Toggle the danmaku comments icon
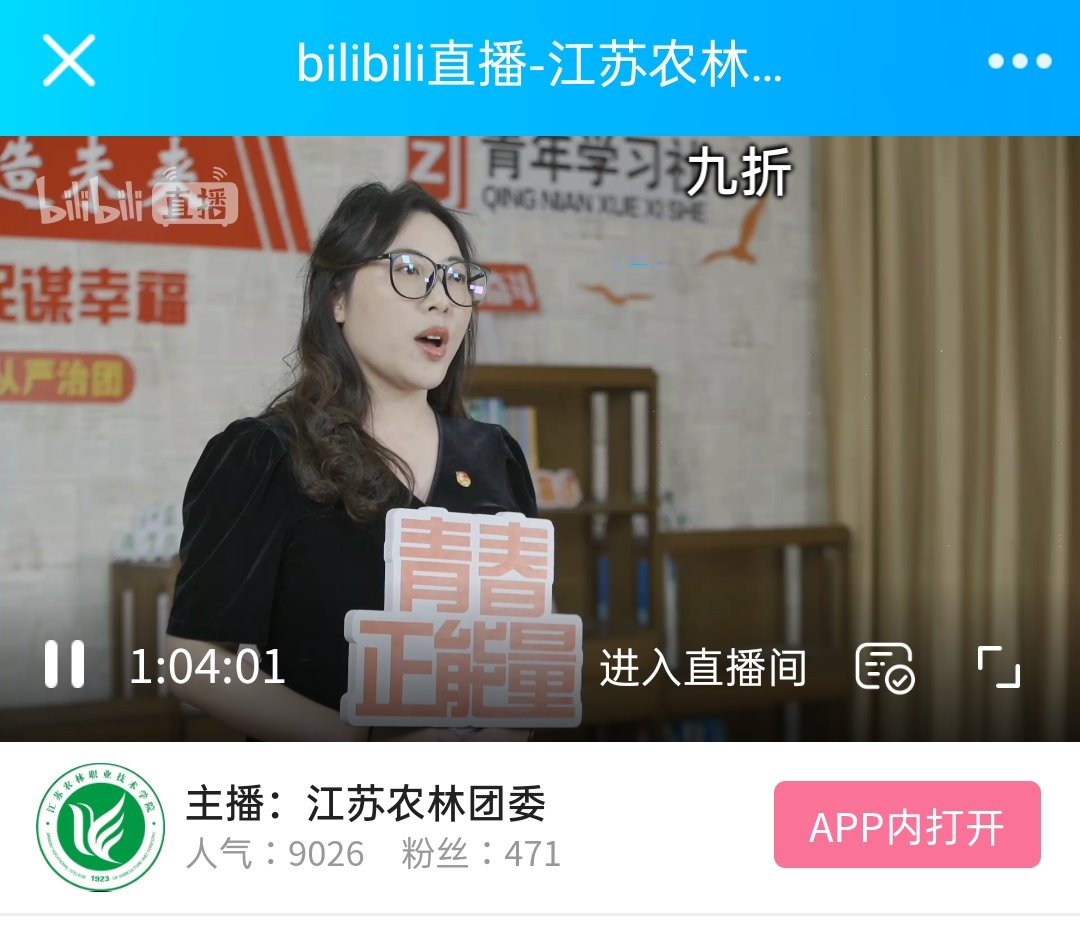 coord(884,667)
